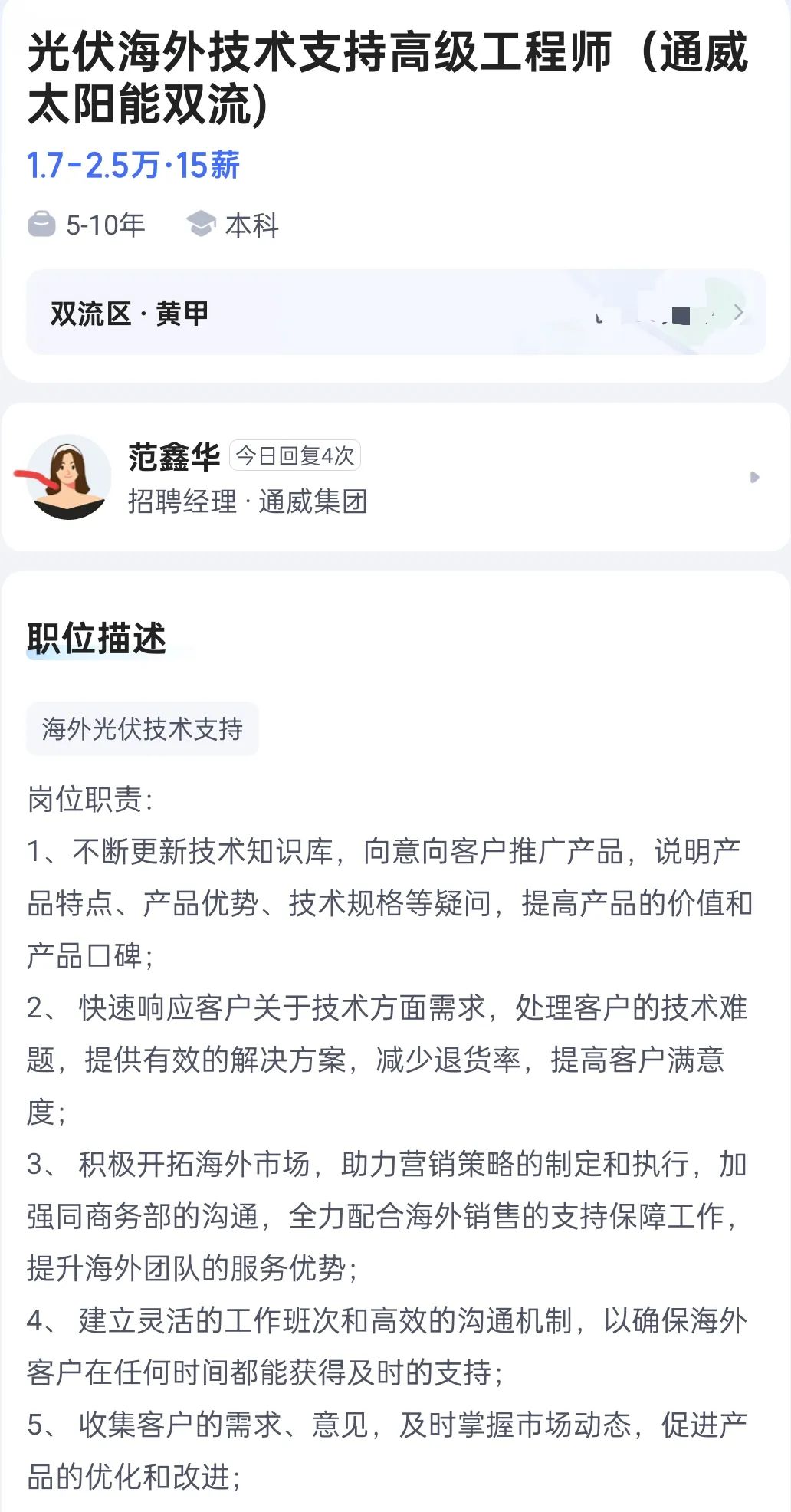Tap the 海外光伏技术支持 tag chip
Viewport: 791px width, 1512px height.
pos(143,728)
